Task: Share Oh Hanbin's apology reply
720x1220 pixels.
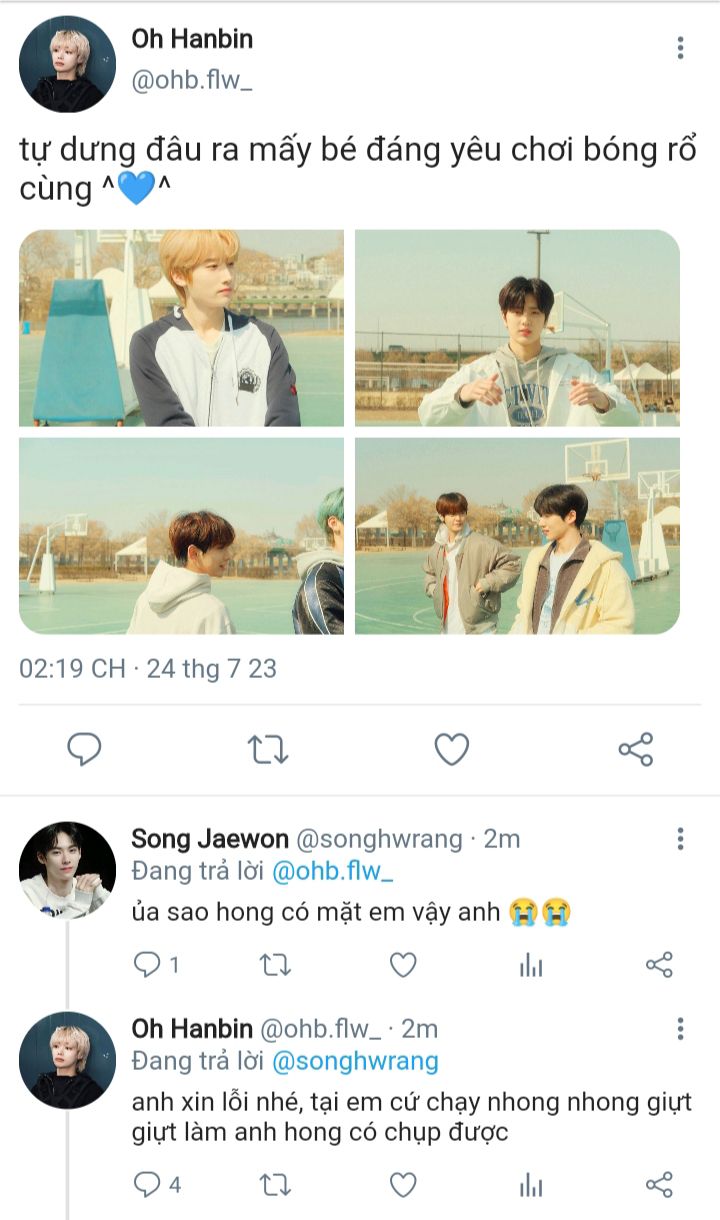Action: tap(659, 1185)
